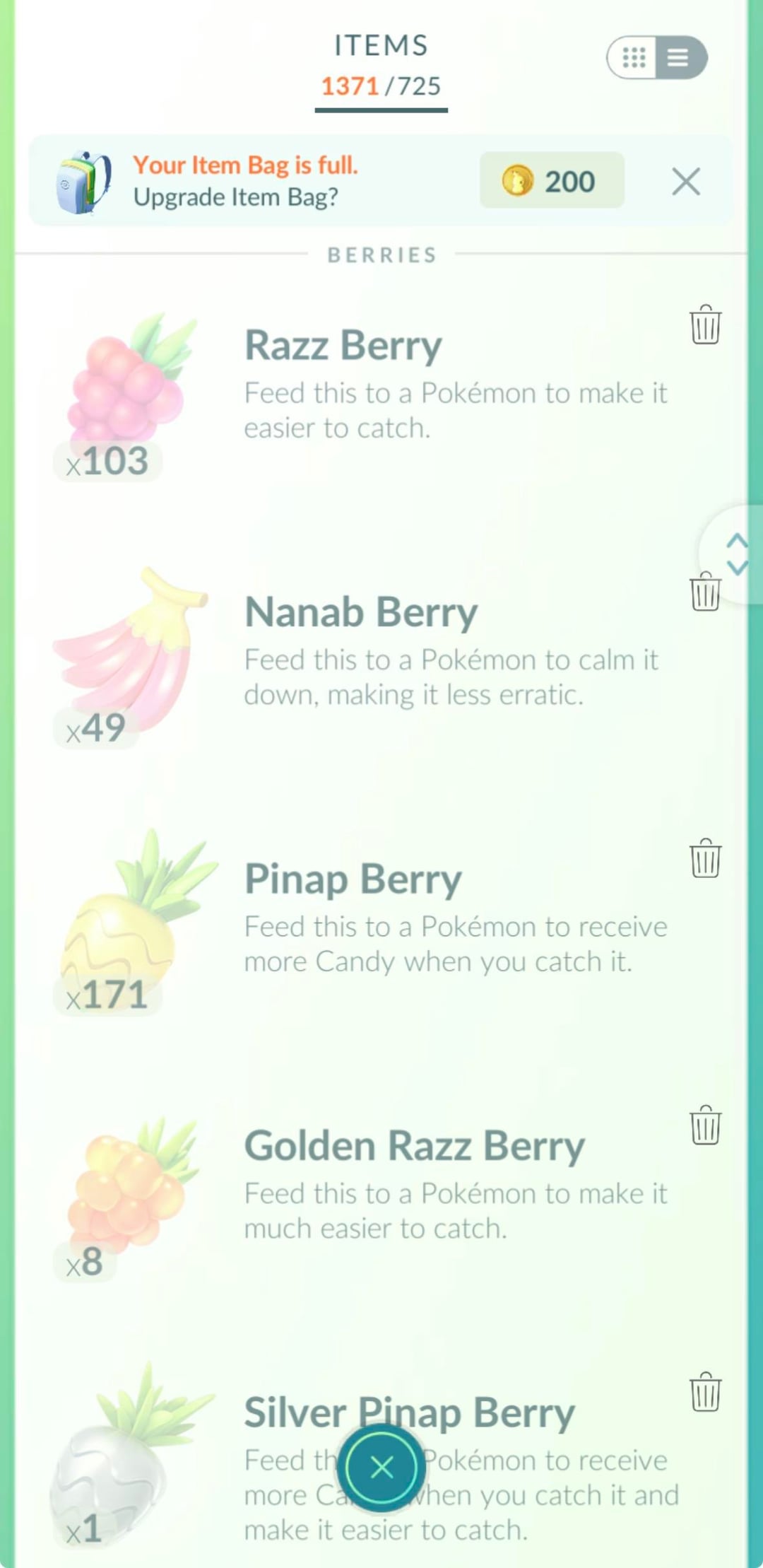763x1568 pixels.
Task: Select the Pinap Berry item
Action: tap(353, 880)
